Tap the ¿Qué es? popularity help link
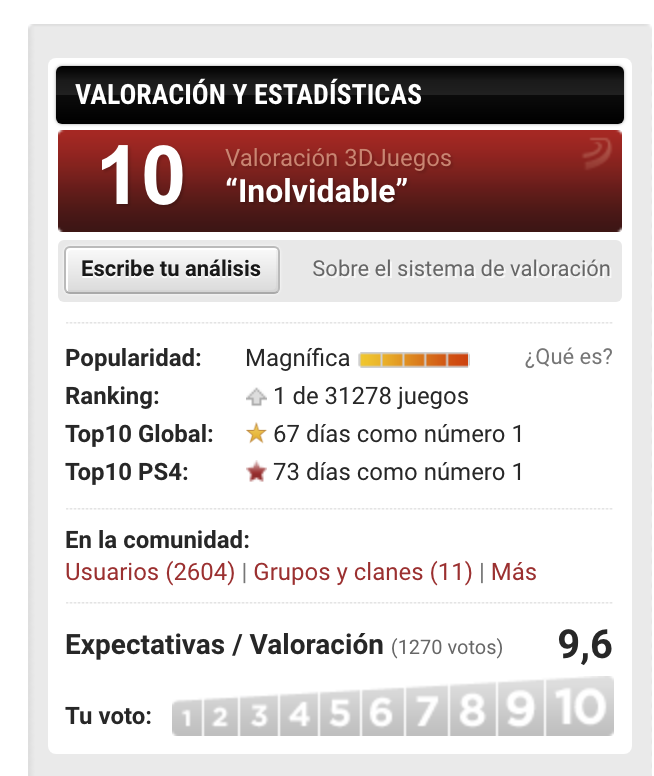654x776 pixels. click(x=568, y=358)
